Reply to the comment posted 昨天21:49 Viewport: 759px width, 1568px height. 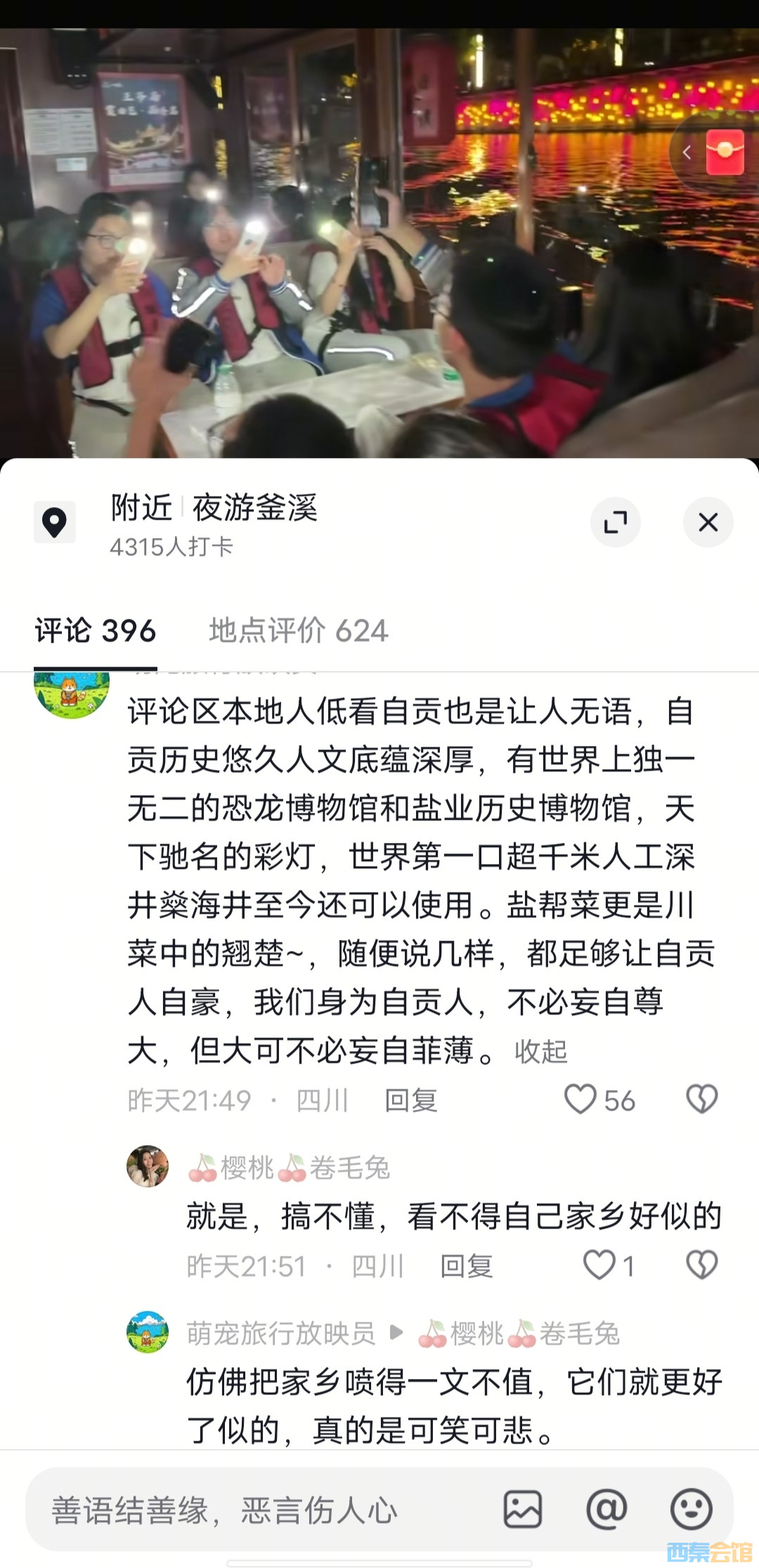410,1100
